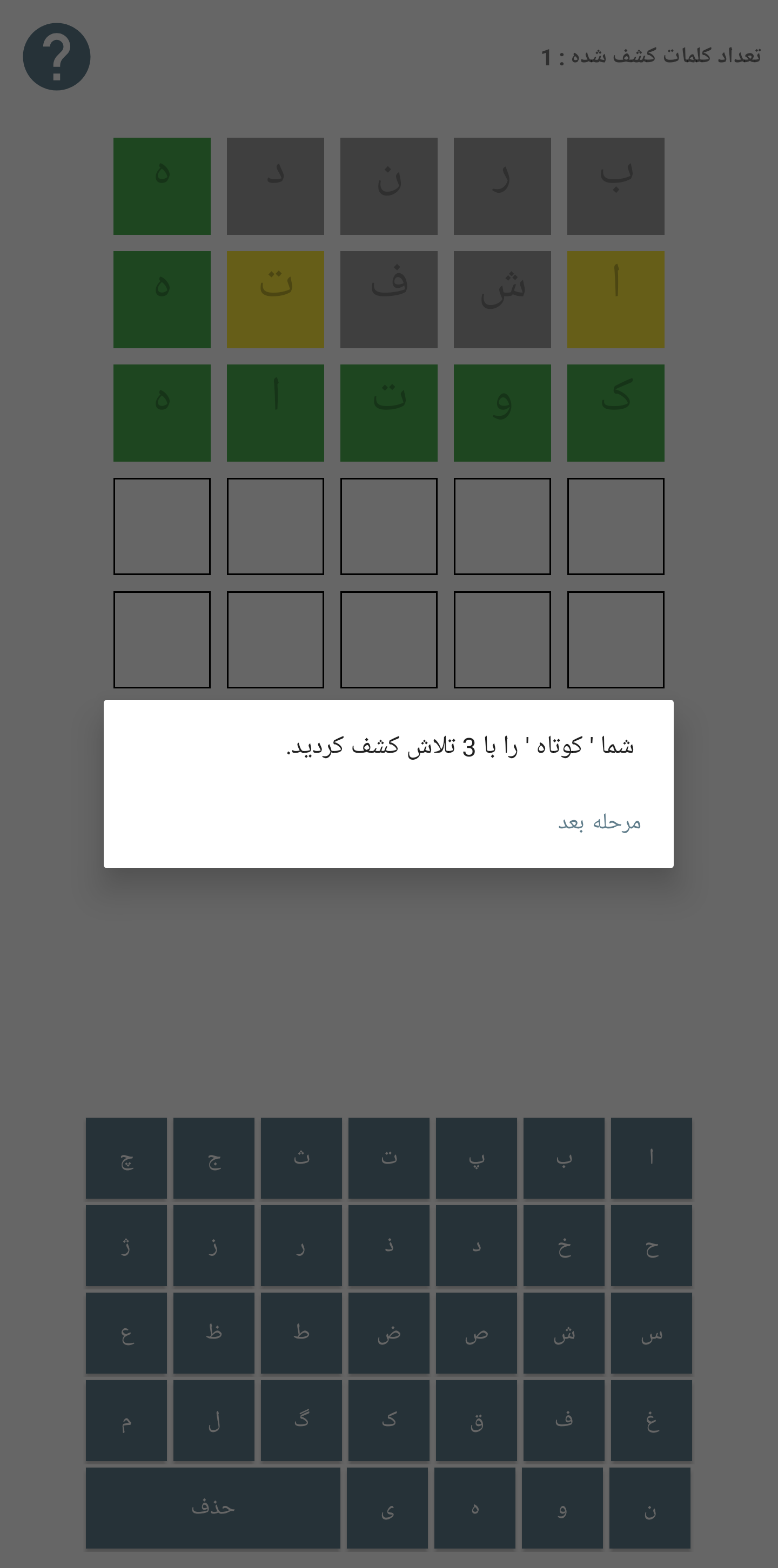Tap the 'ی' letter key
778x1568 pixels.
click(387, 1507)
